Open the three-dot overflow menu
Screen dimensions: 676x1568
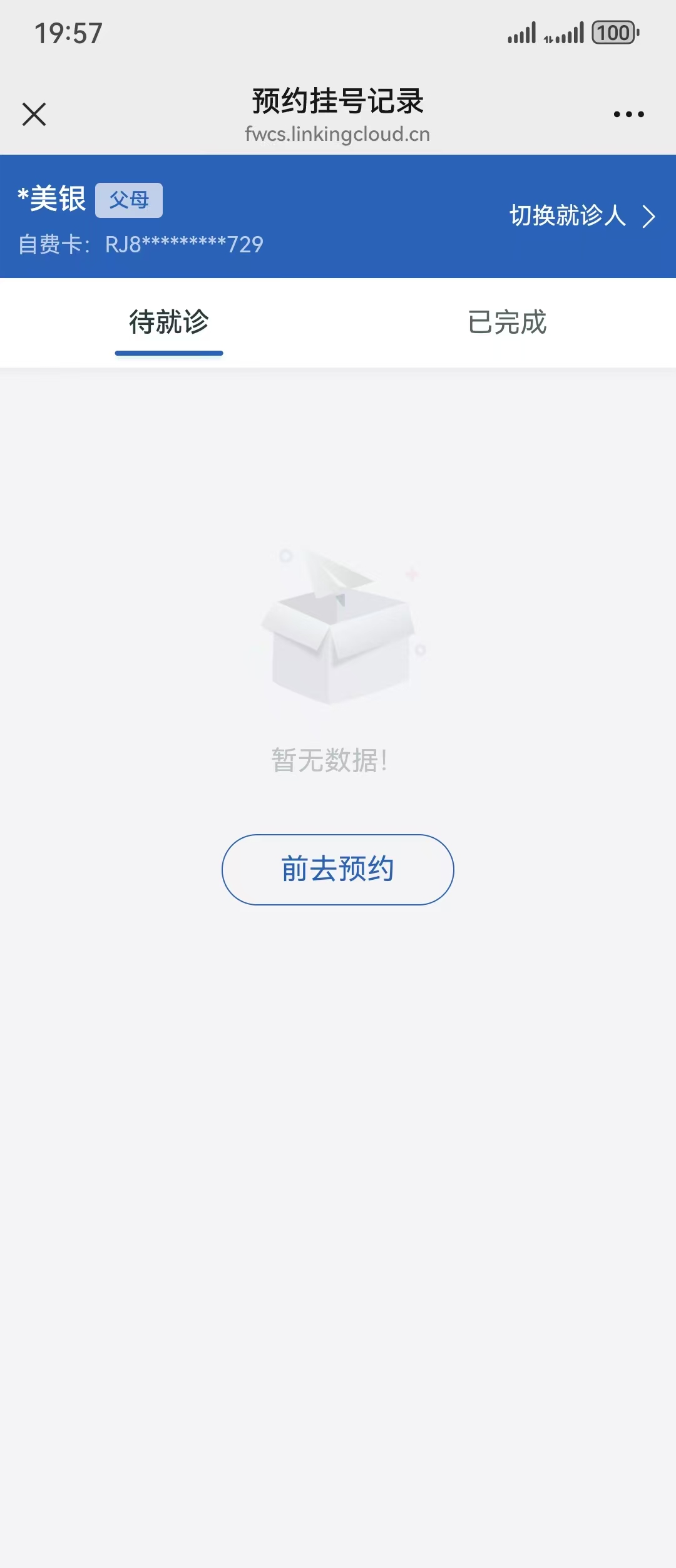tap(628, 115)
